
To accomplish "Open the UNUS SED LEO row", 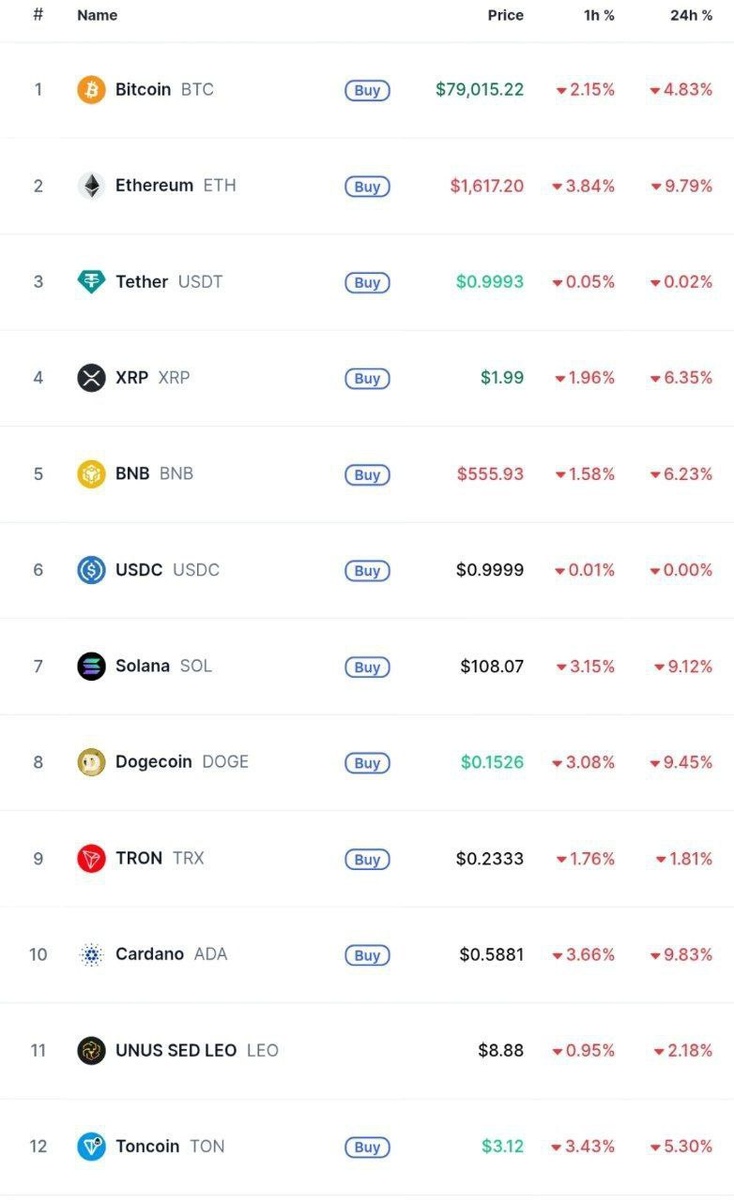I will click(176, 1050).
